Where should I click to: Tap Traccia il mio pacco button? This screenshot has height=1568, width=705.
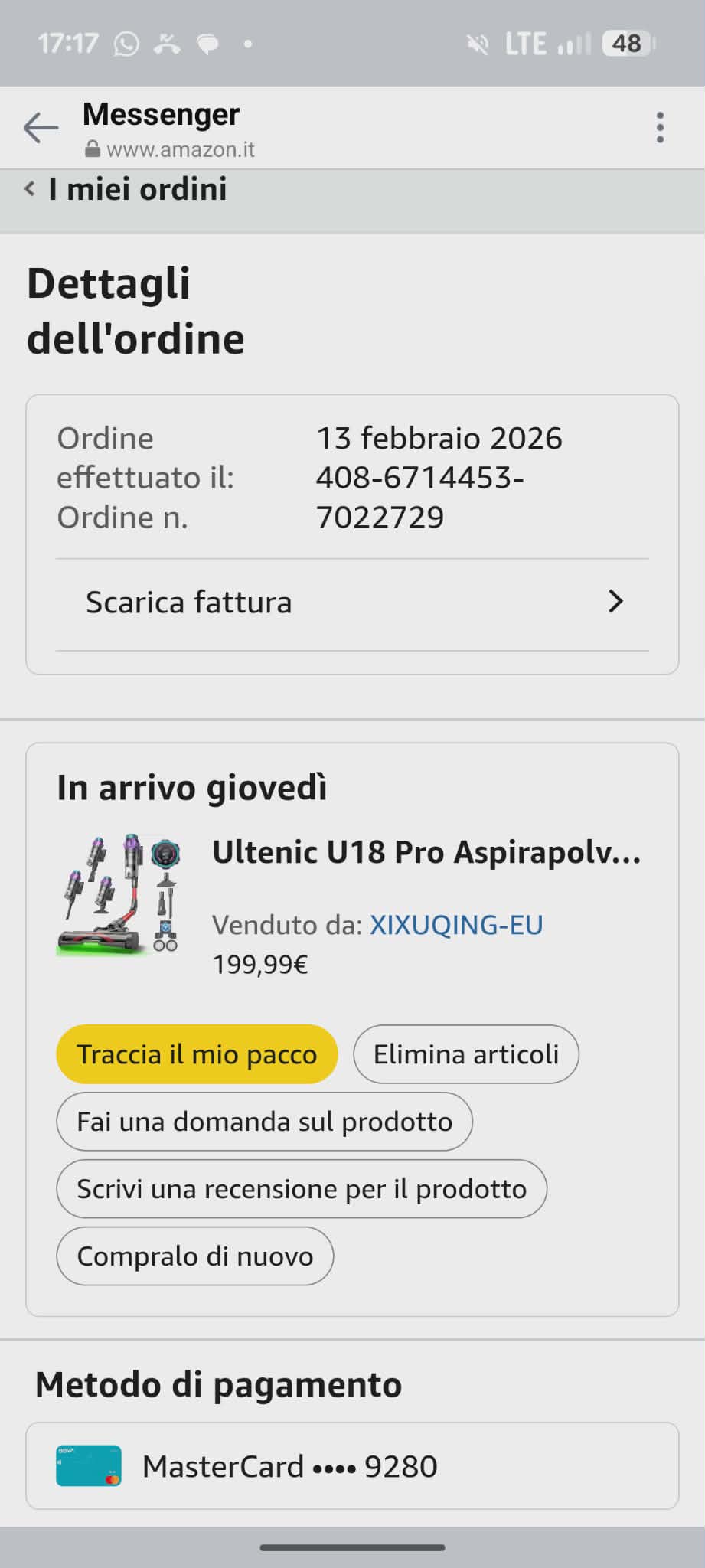pyautogui.click(x=197, y=1054)
